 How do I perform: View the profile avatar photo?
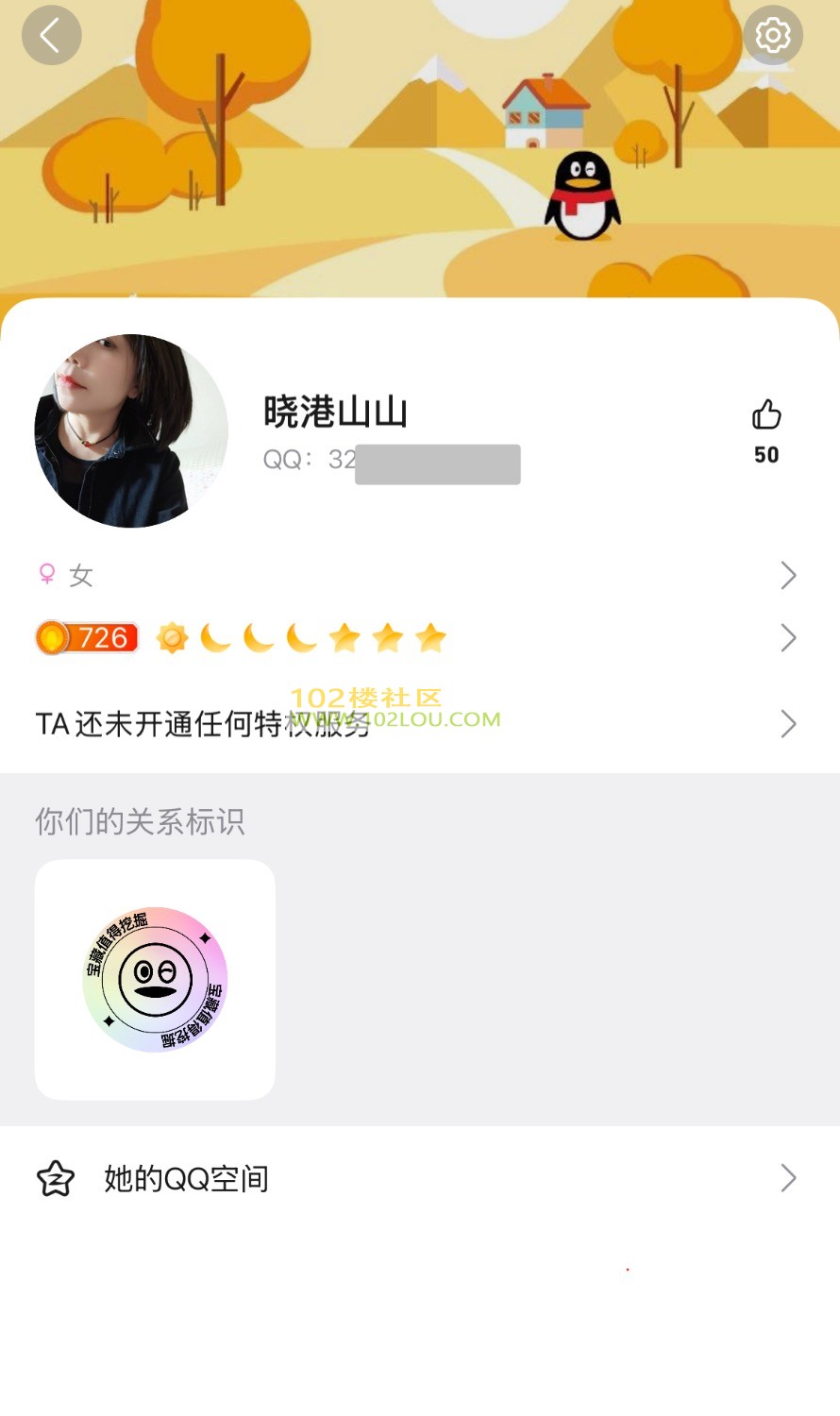(x=131, y=430)
